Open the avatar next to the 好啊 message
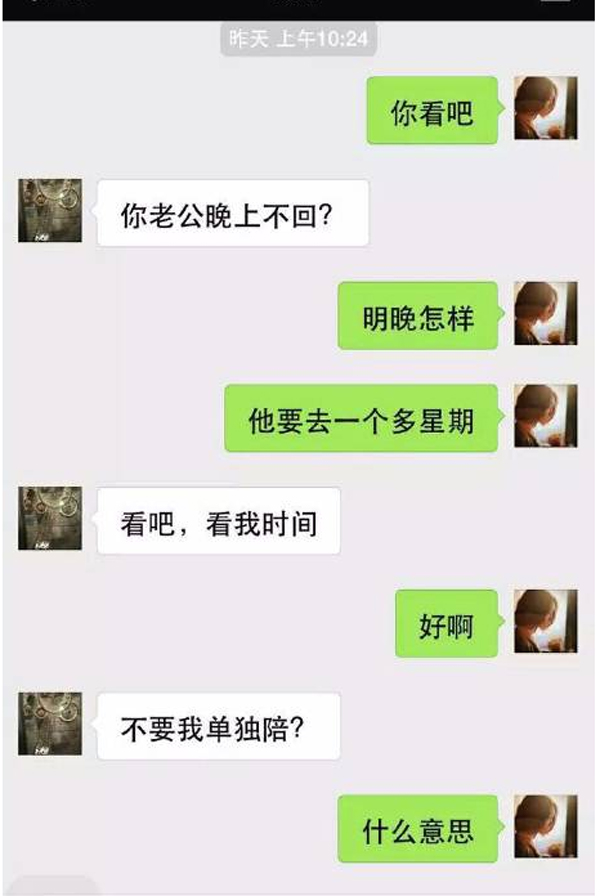600x896 pixels. pos(546,621)
